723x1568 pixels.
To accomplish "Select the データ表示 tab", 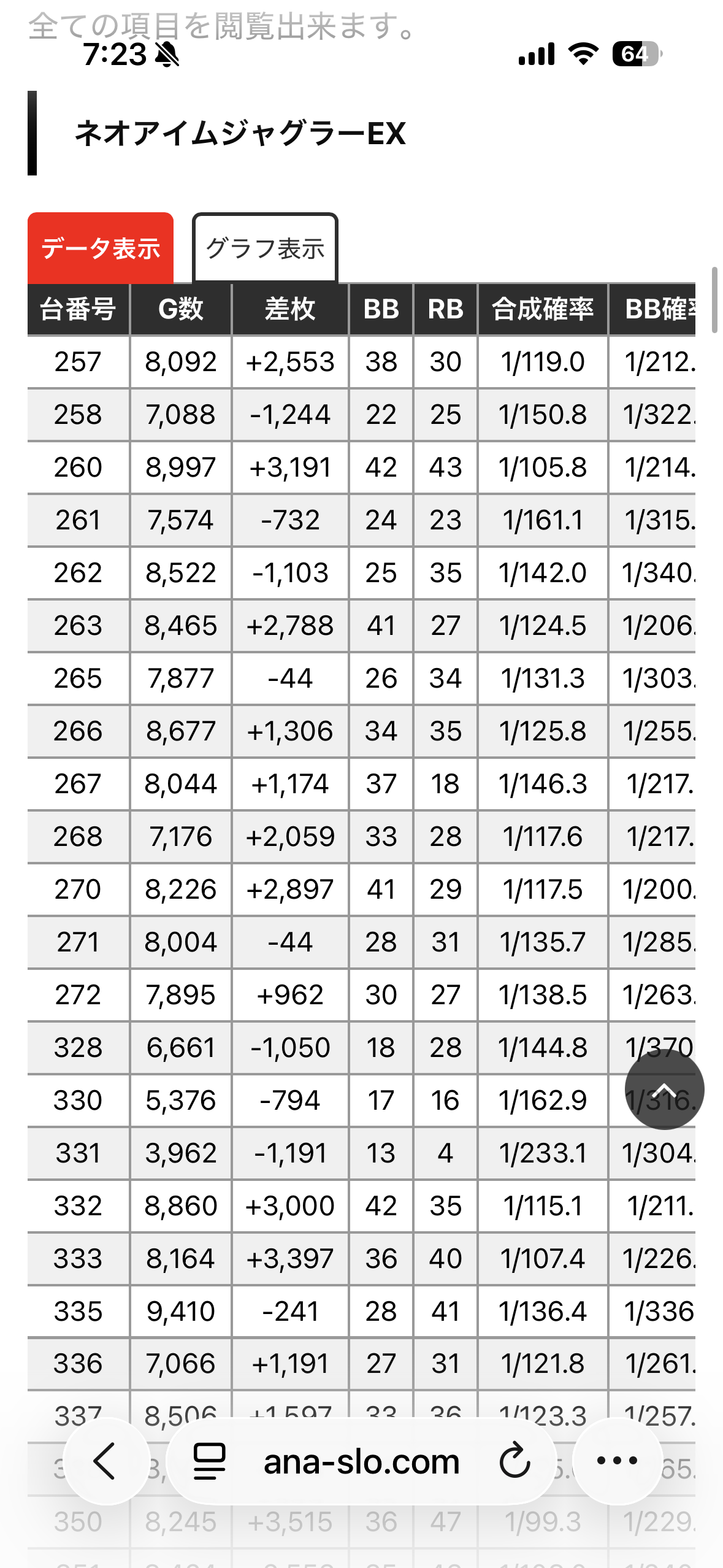I will [101, 248].
